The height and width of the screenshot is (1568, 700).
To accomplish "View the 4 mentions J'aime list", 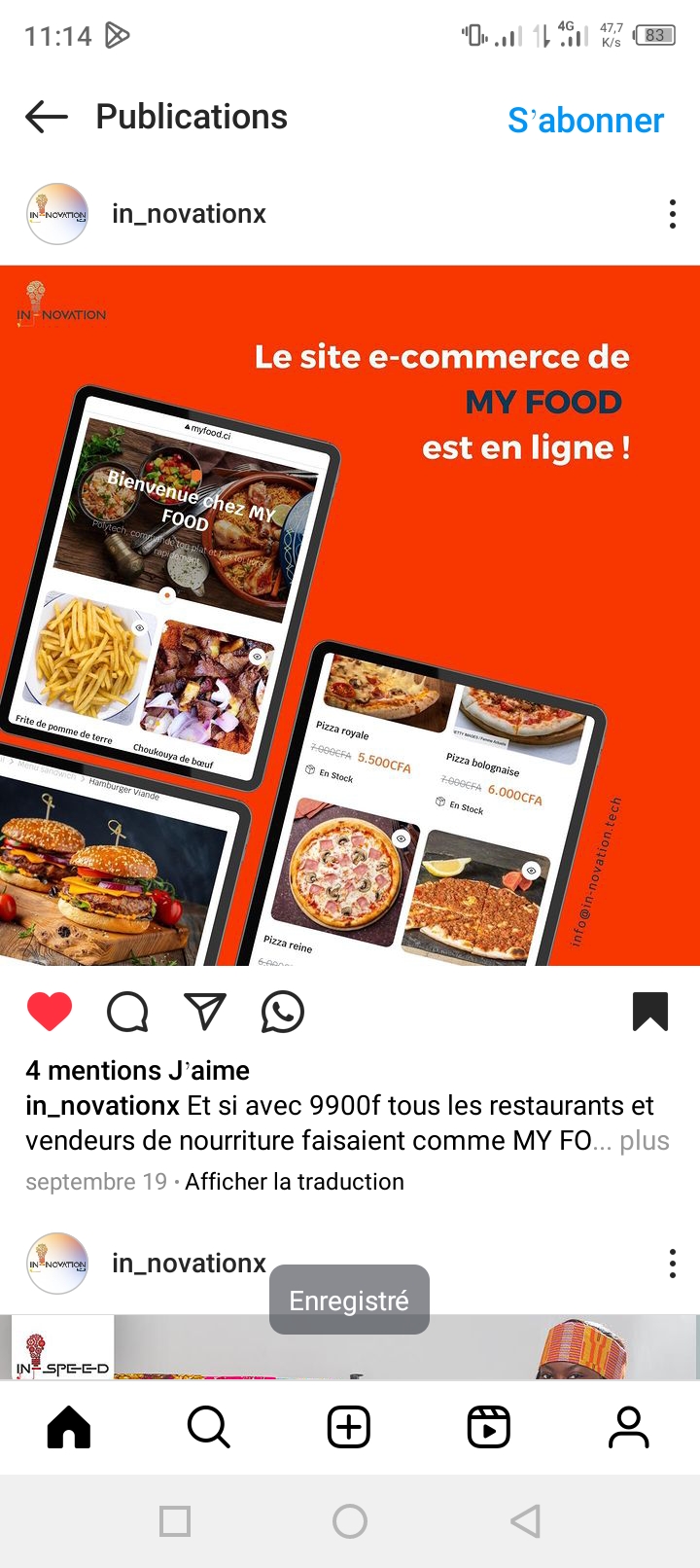I will click(x=137, y=1071).
